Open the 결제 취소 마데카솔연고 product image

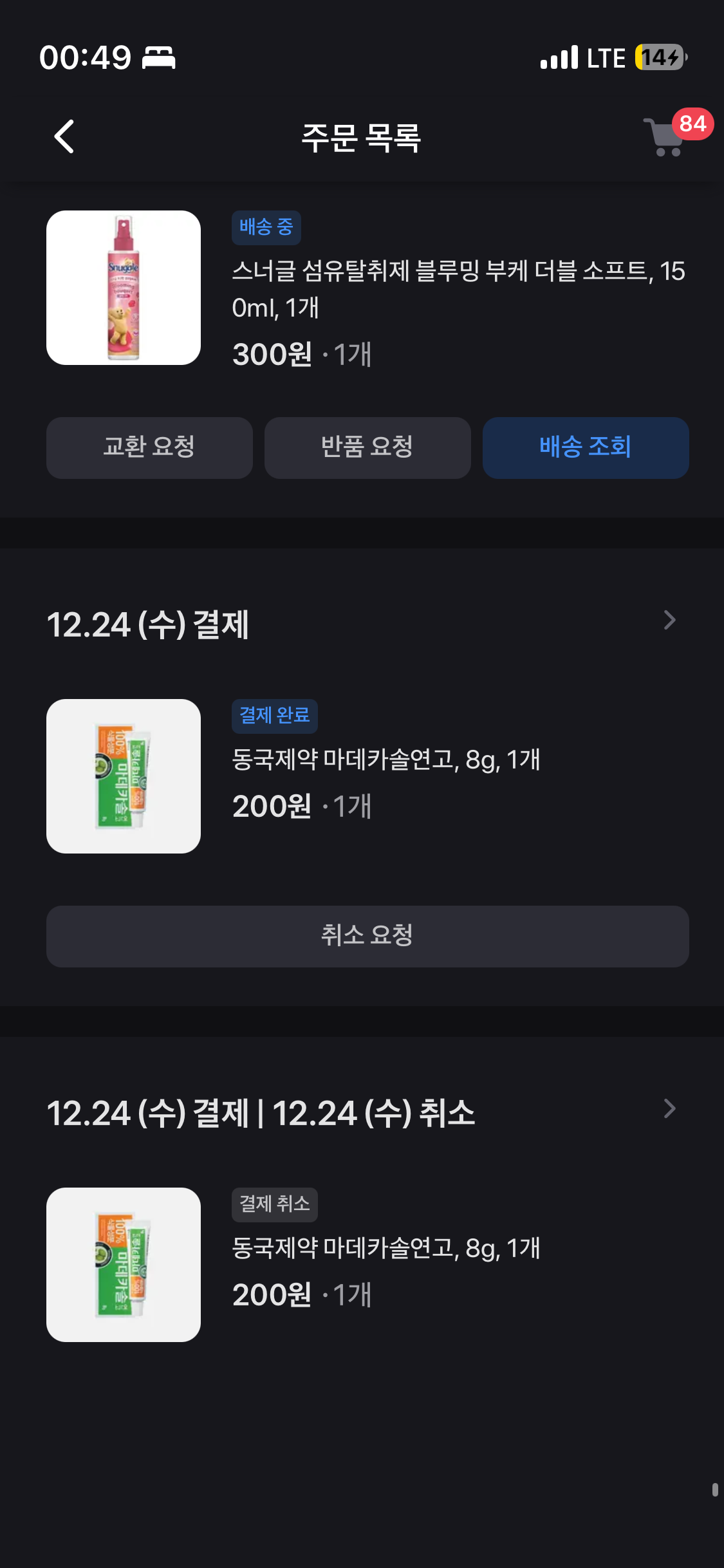(124, 1265)
